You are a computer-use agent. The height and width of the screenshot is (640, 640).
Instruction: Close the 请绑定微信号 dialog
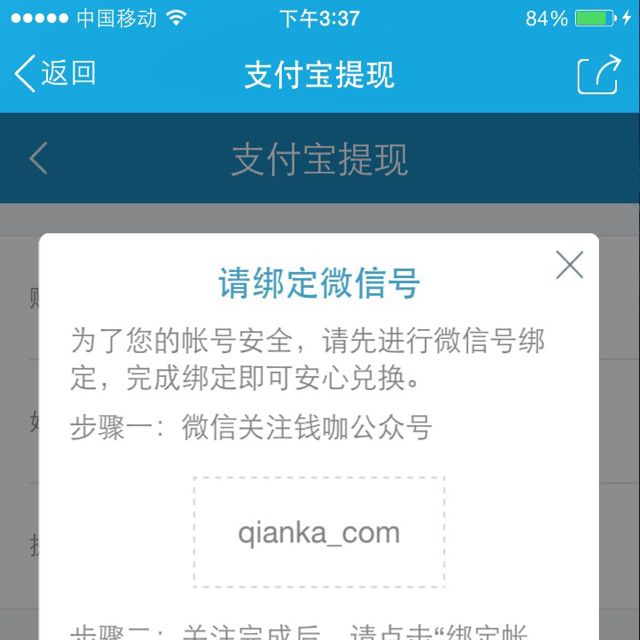click(x=569, y=265)
